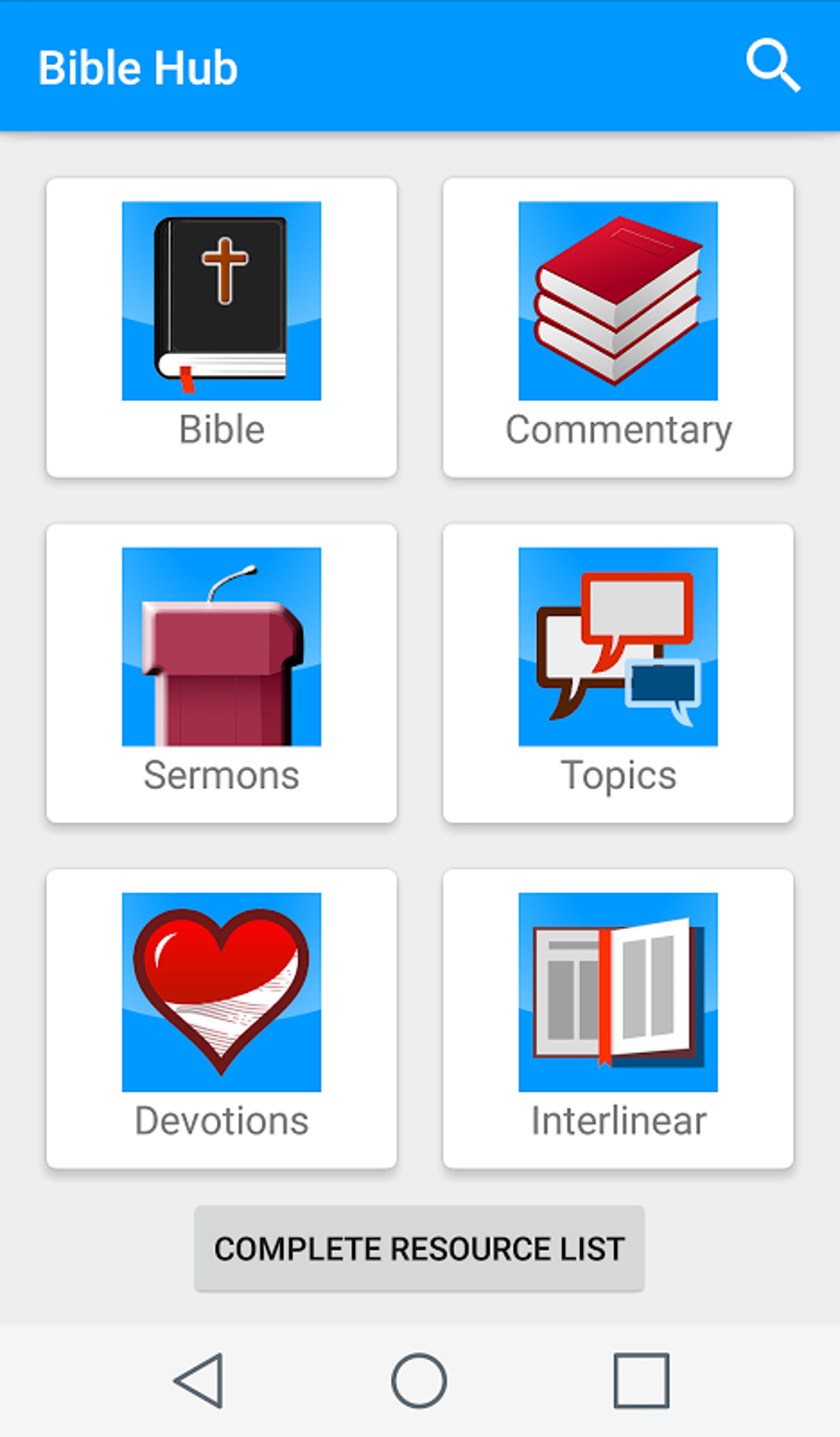Open the Sermons pulpit icon
The height and width of the screenshot is (1437, 840).
pyautogui.click(x=221, y=647)
